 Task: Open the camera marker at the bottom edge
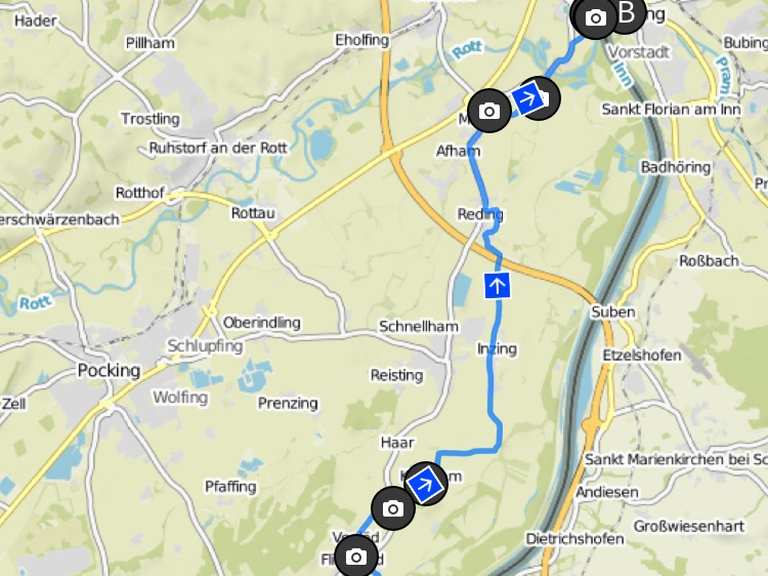pos(356,556)
